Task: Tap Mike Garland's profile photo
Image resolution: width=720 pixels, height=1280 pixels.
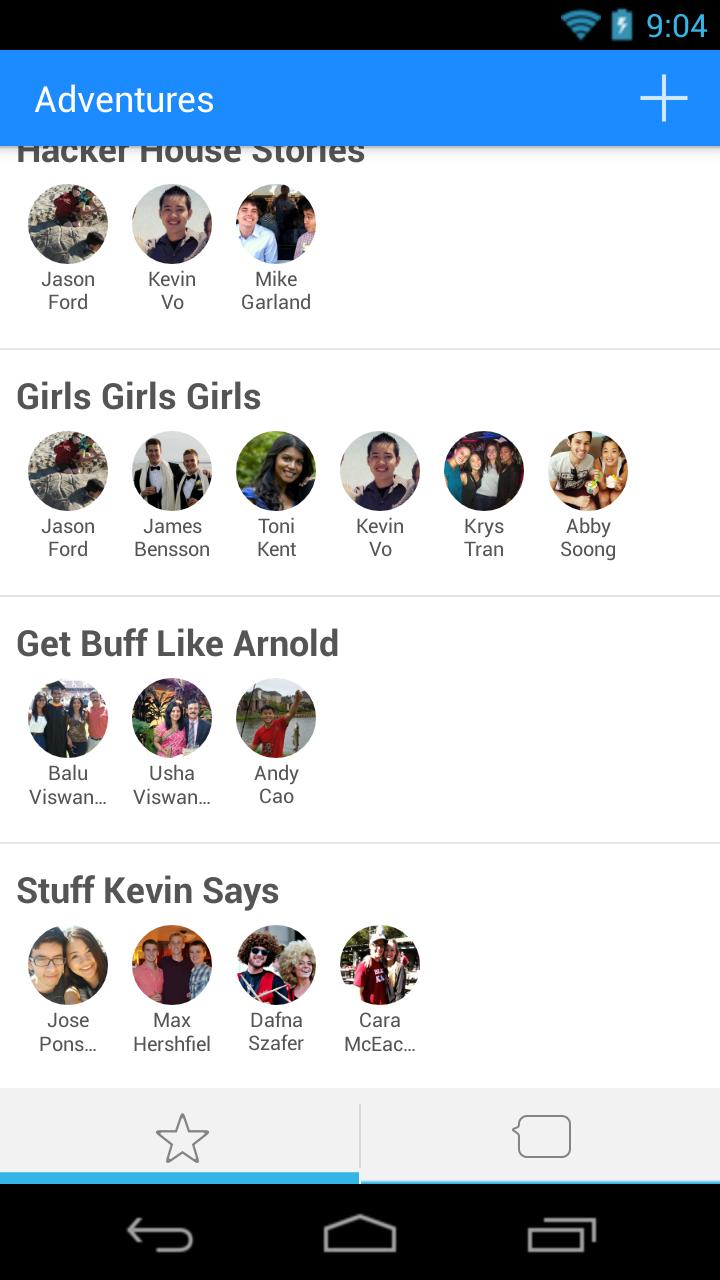Action: coord(276,224)
